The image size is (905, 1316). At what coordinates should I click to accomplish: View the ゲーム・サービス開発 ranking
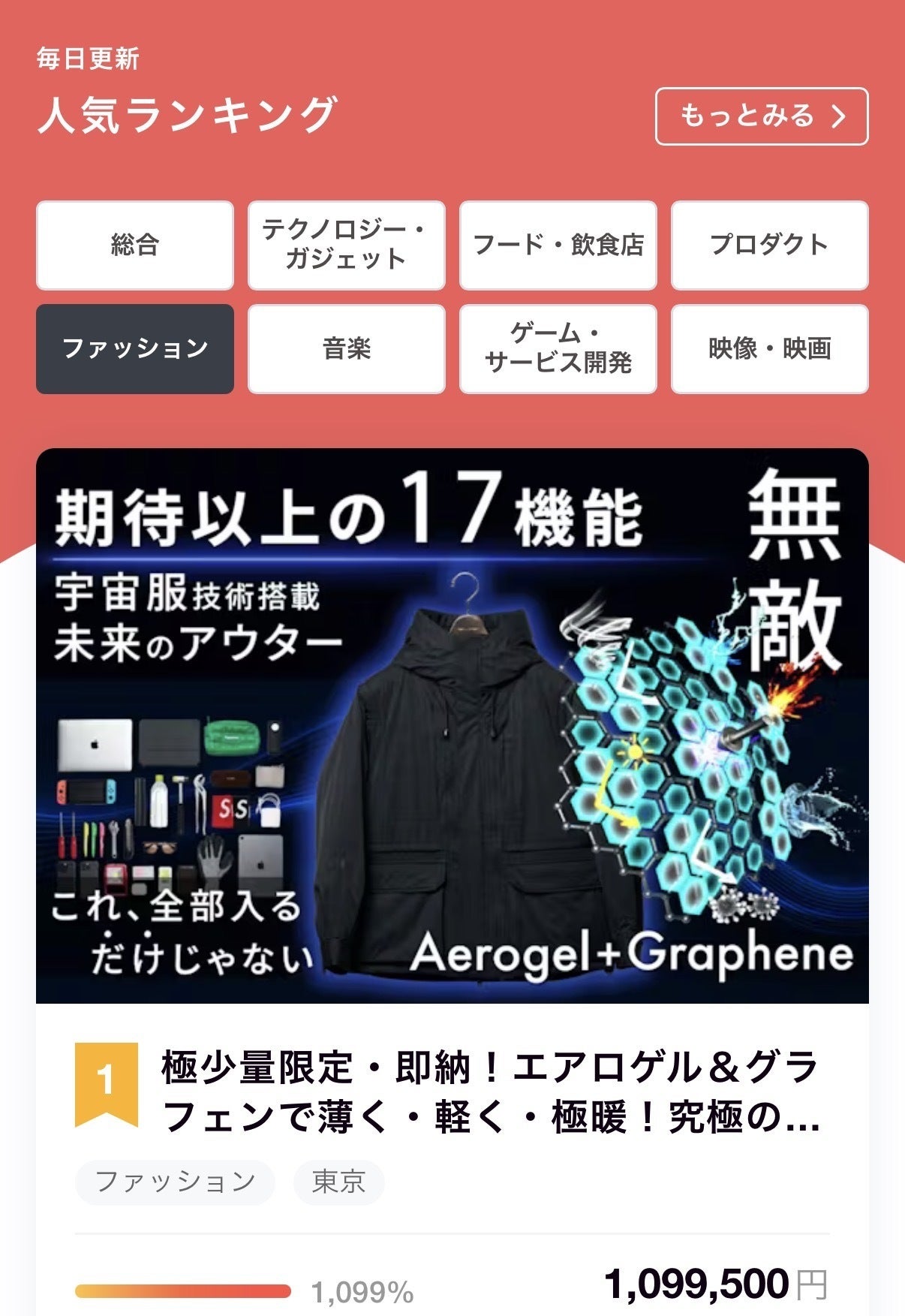pos(558,349)
